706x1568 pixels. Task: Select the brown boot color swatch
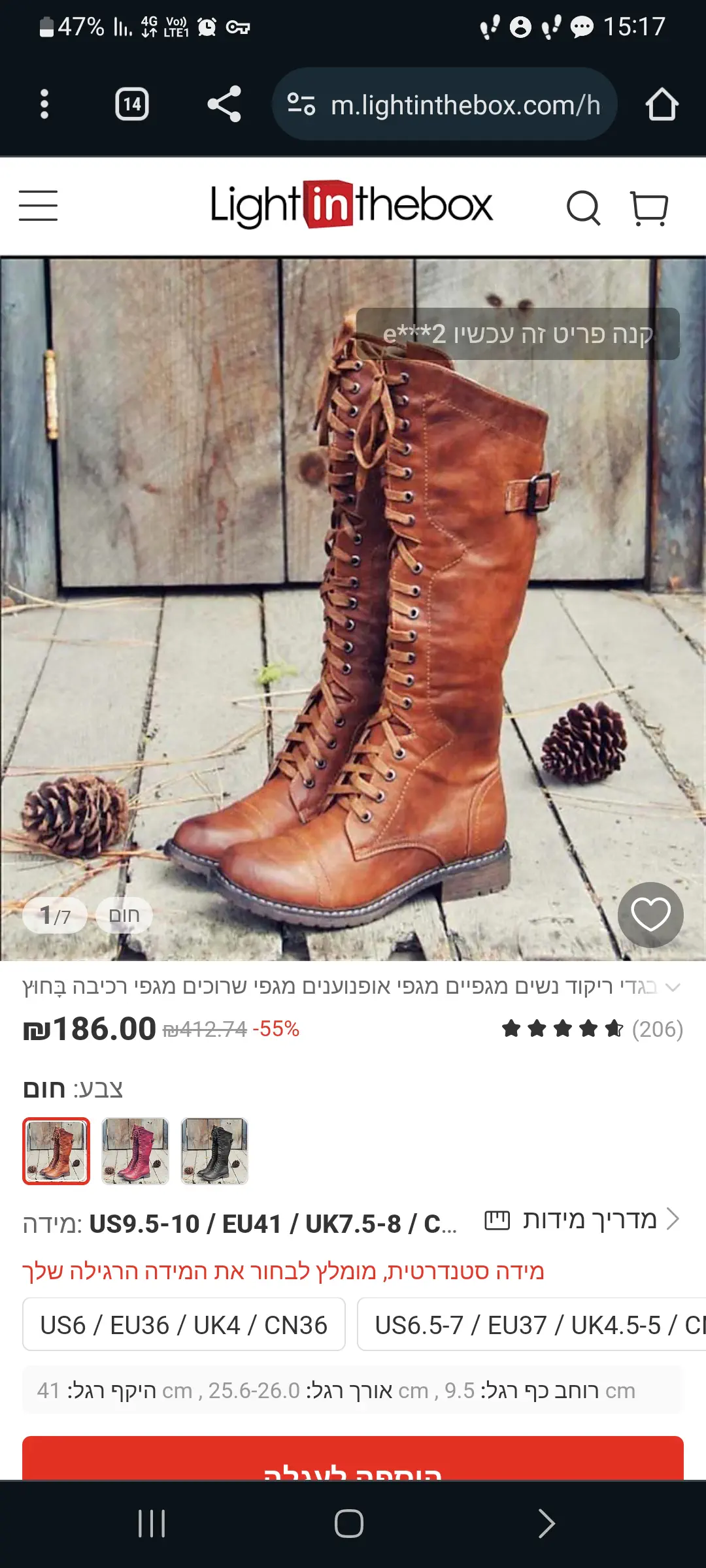pyautogui.click(x=56, y=1151)
